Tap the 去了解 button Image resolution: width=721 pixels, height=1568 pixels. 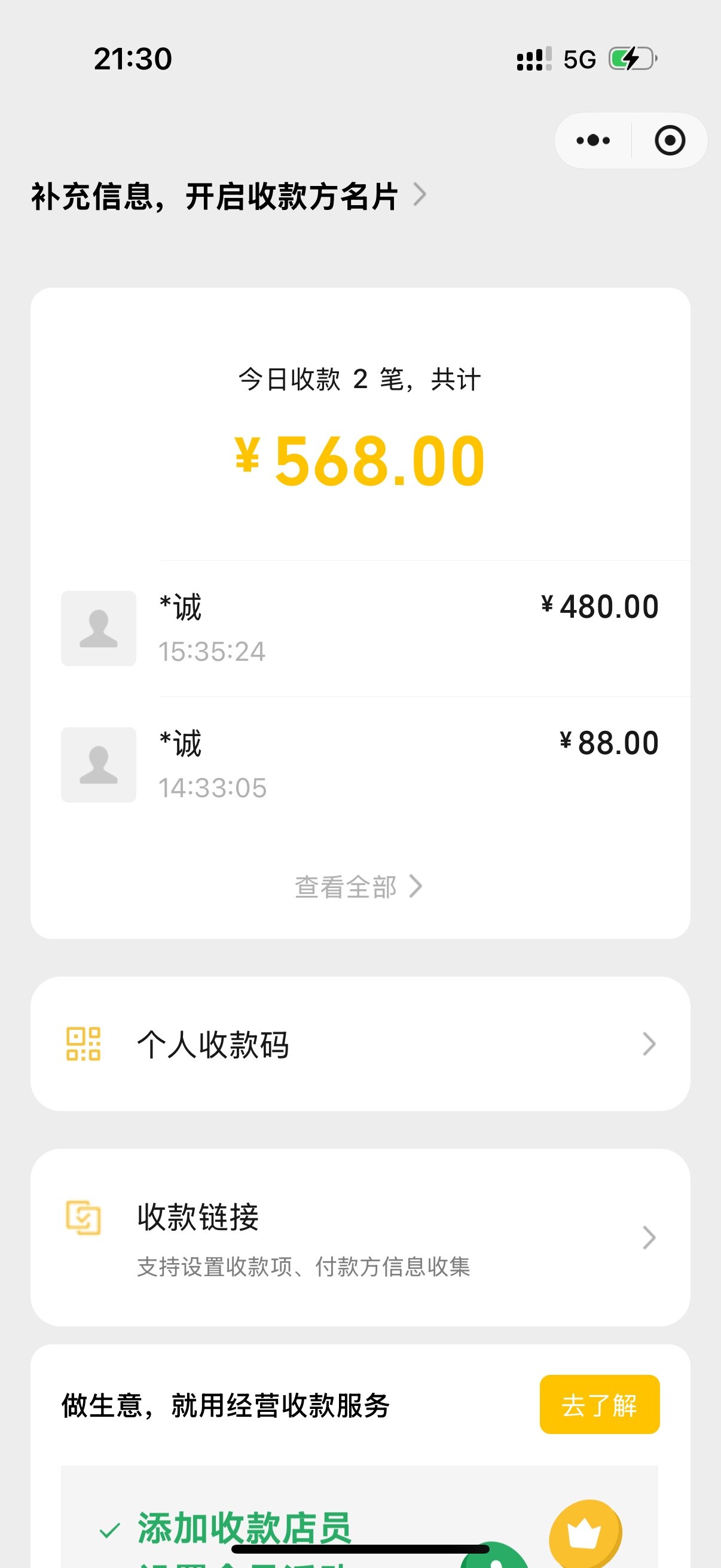pos(599,1405)
